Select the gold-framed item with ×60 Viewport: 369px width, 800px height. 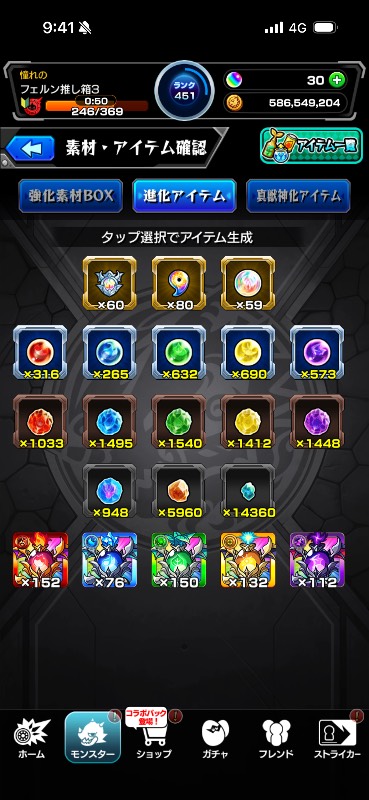pyautogui.click(x=110, y=283)
